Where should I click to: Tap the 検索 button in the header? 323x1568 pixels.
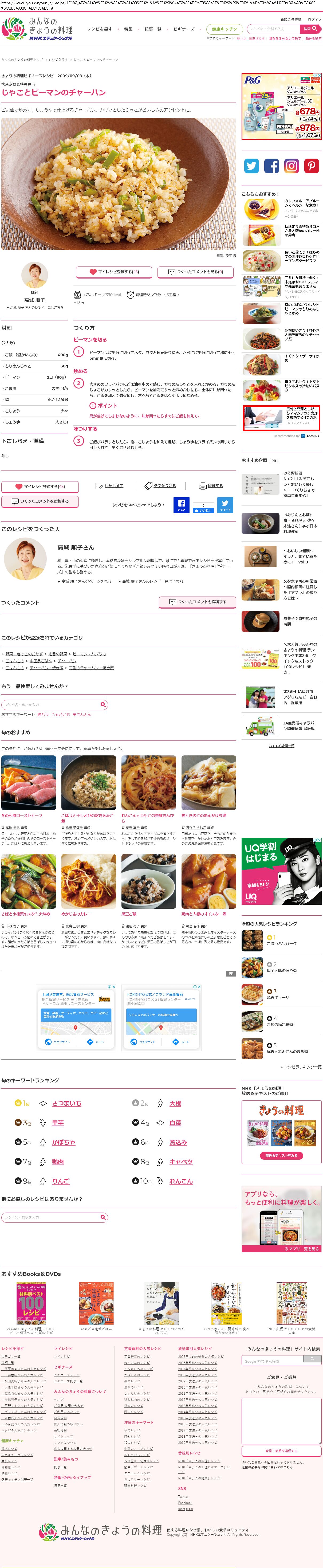310,29
